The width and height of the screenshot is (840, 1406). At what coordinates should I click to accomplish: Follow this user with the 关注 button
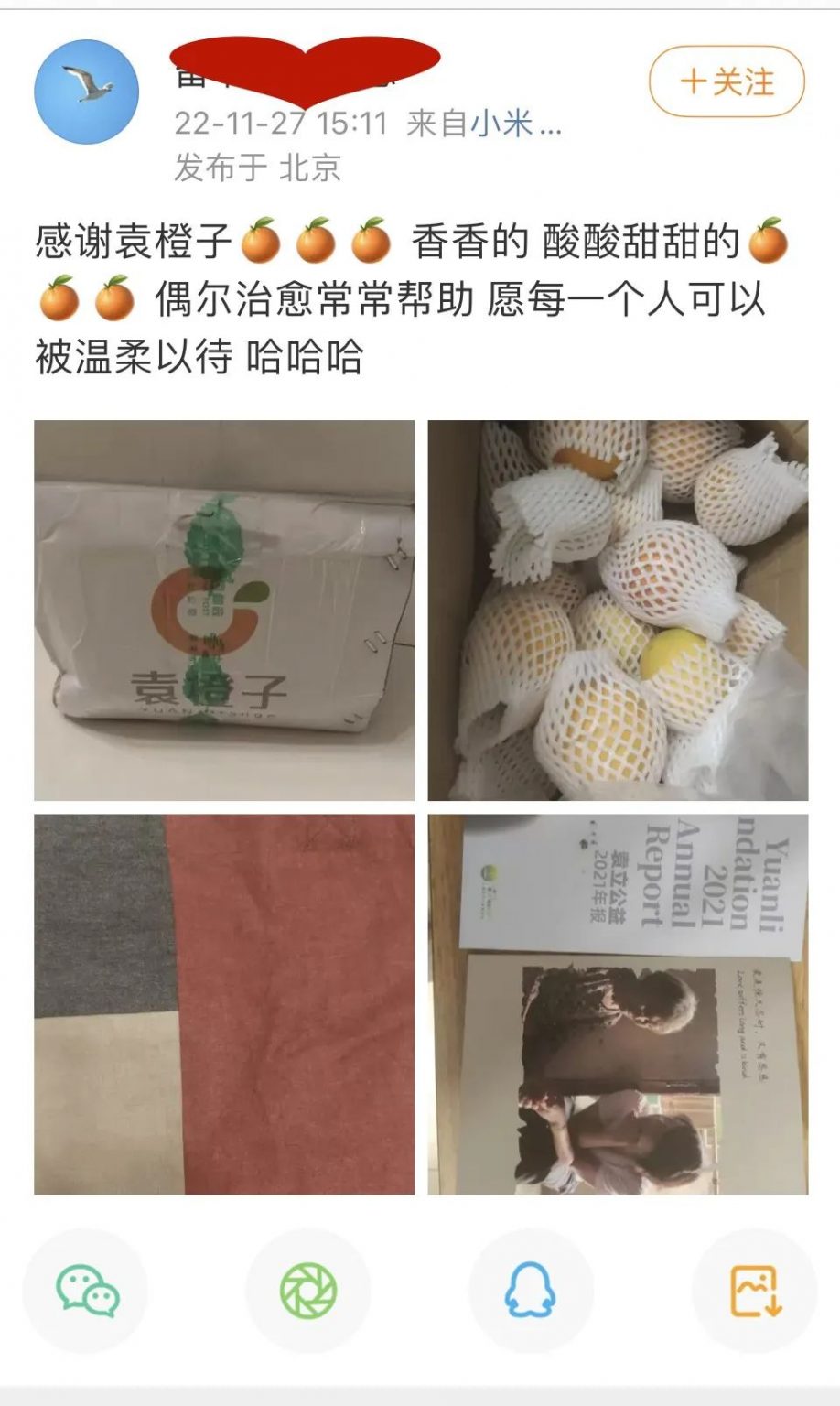pos(727,82)
